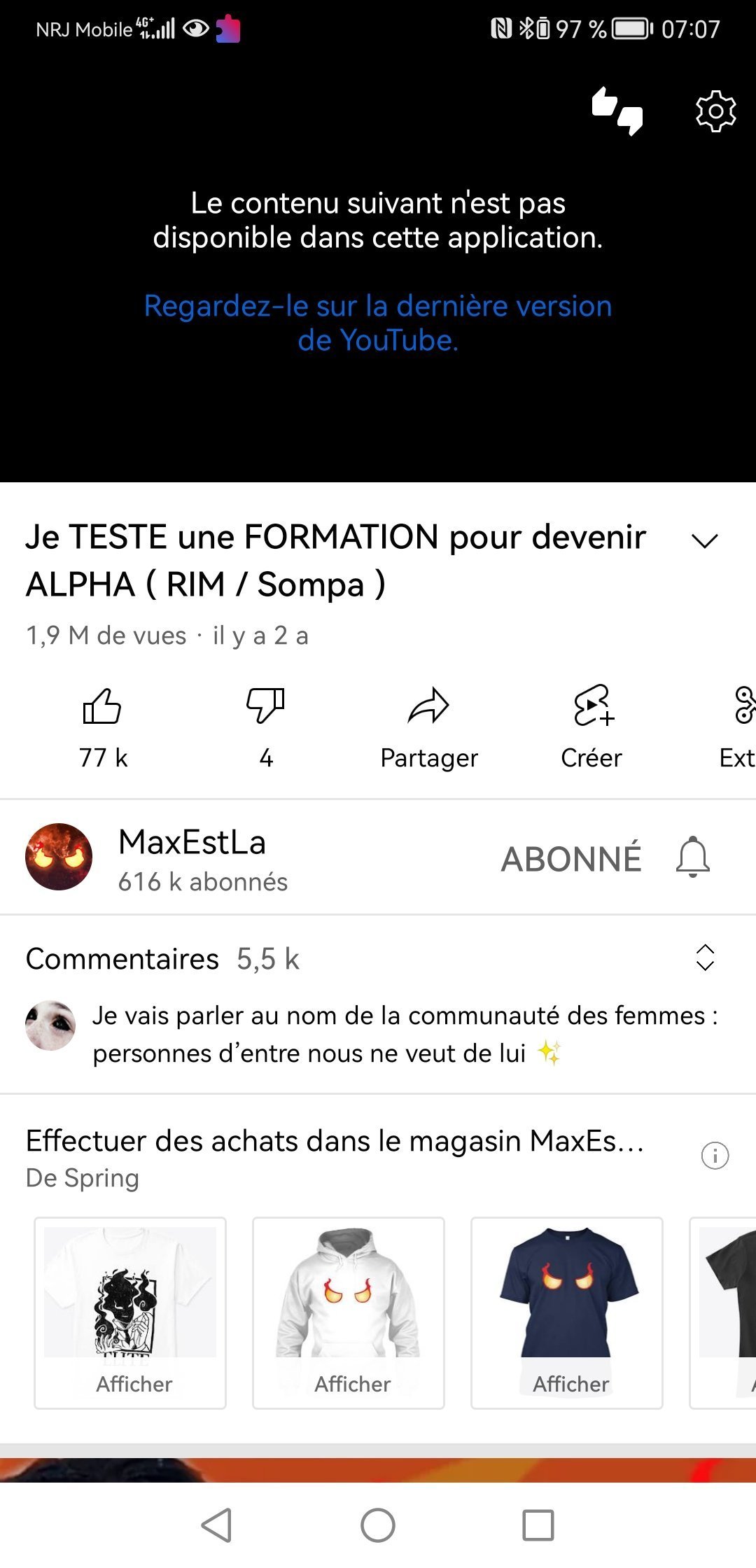View the white hoodie merch item
This screenshot has width=756, height=1568.
pos(349,1312)
